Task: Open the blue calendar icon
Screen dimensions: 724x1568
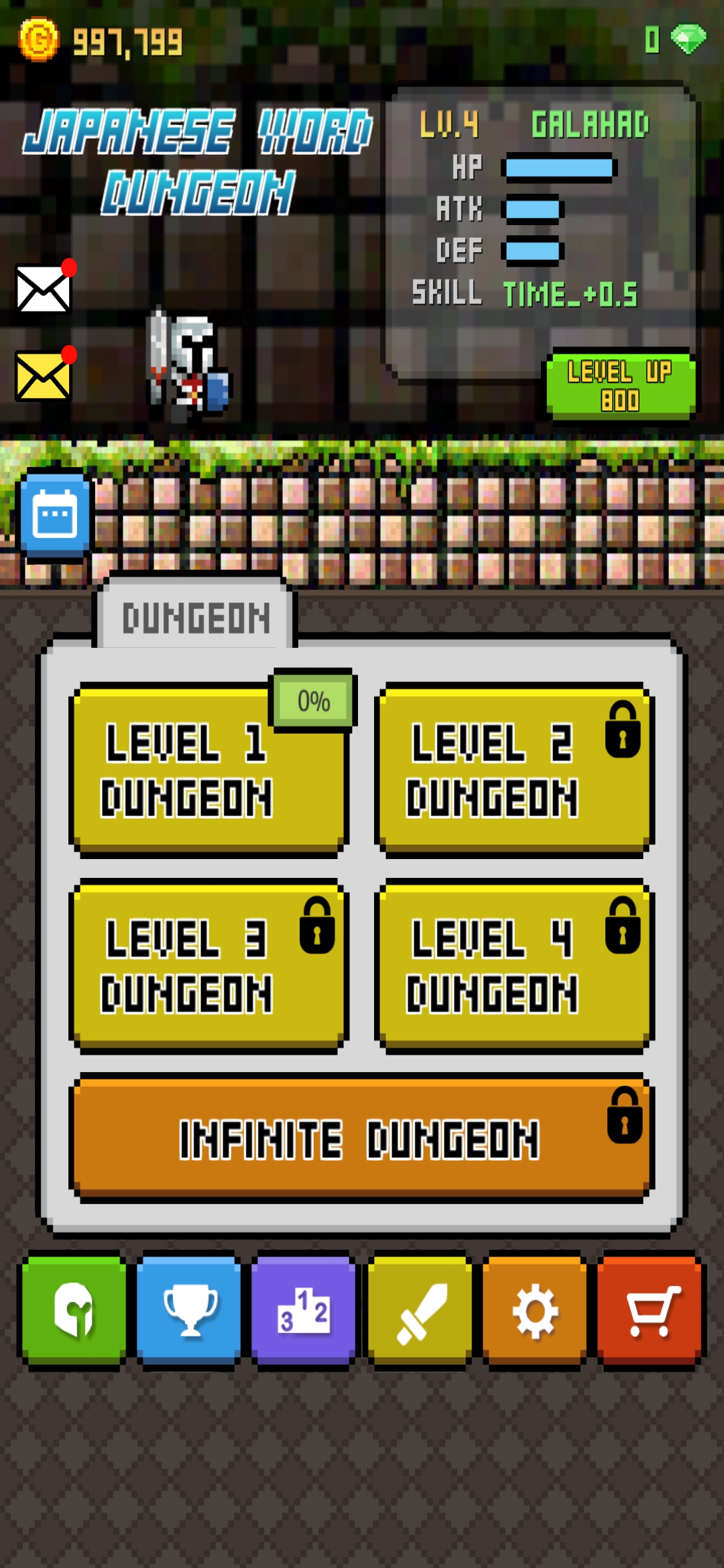Action: click(x=55, y=514)
